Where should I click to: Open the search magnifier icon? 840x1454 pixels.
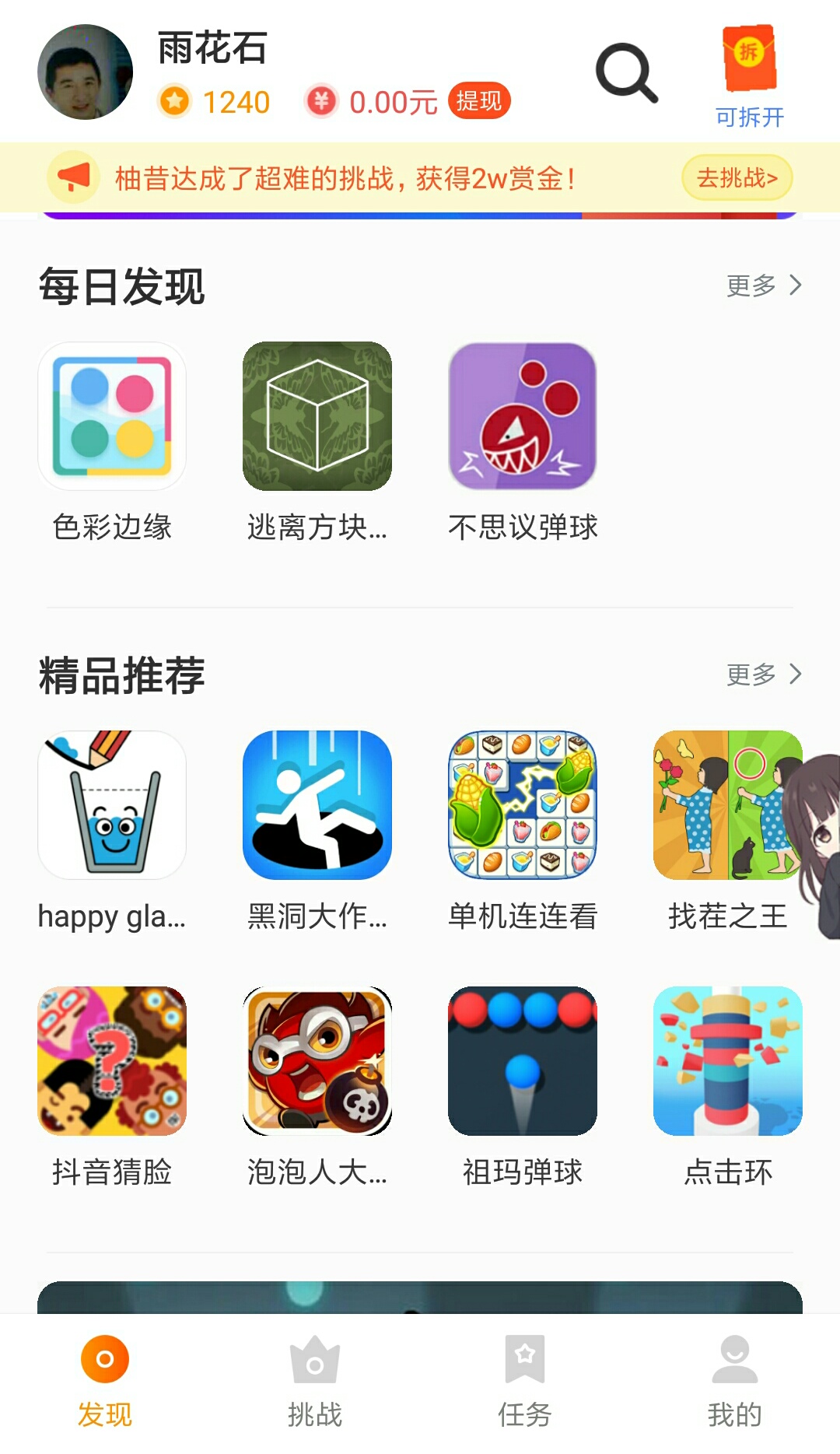coord(627,73)
